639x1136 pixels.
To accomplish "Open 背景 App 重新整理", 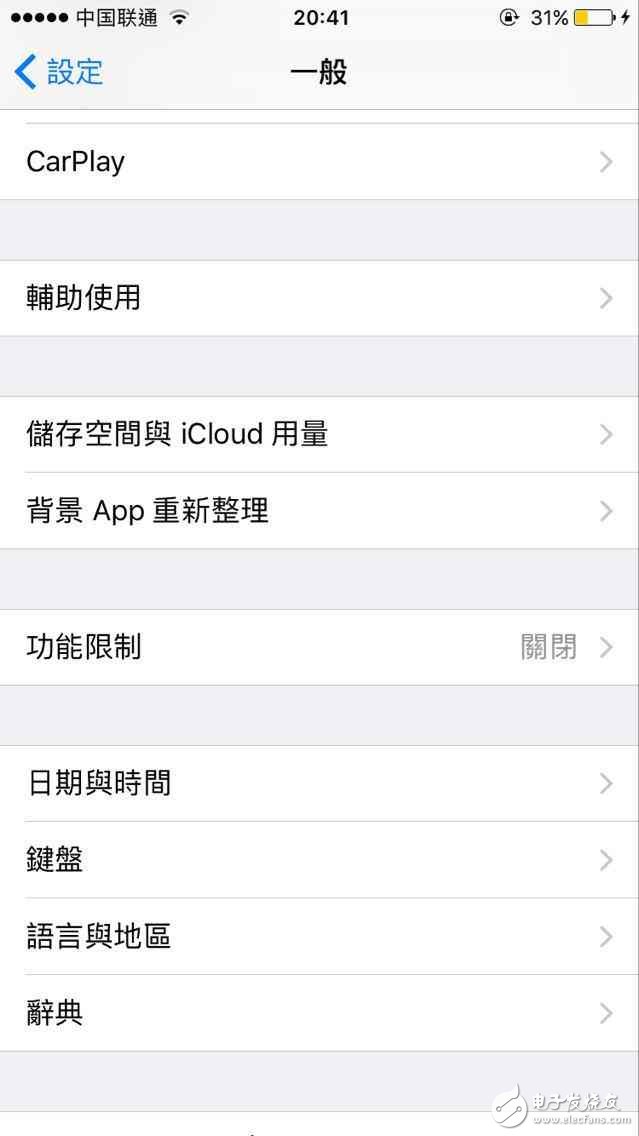I will (319, 511).
